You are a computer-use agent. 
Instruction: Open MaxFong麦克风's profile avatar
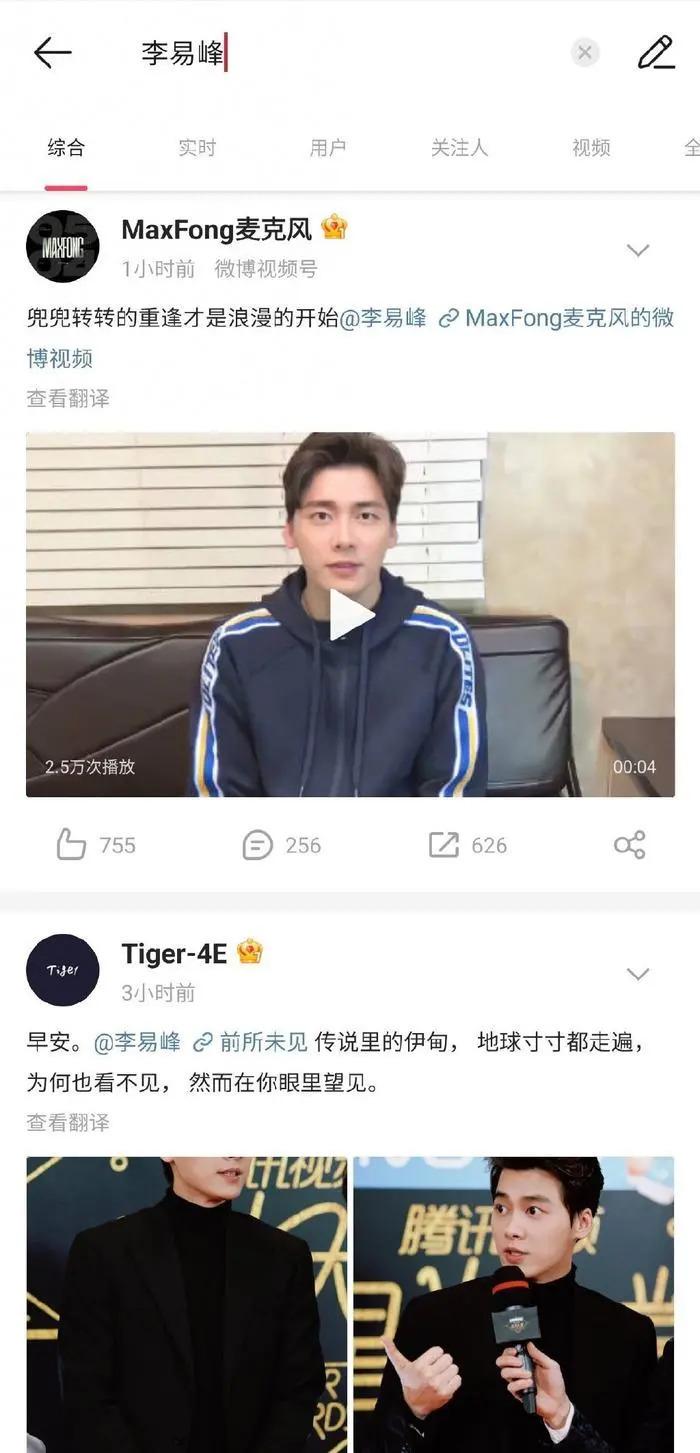click(x=62, y=247)
